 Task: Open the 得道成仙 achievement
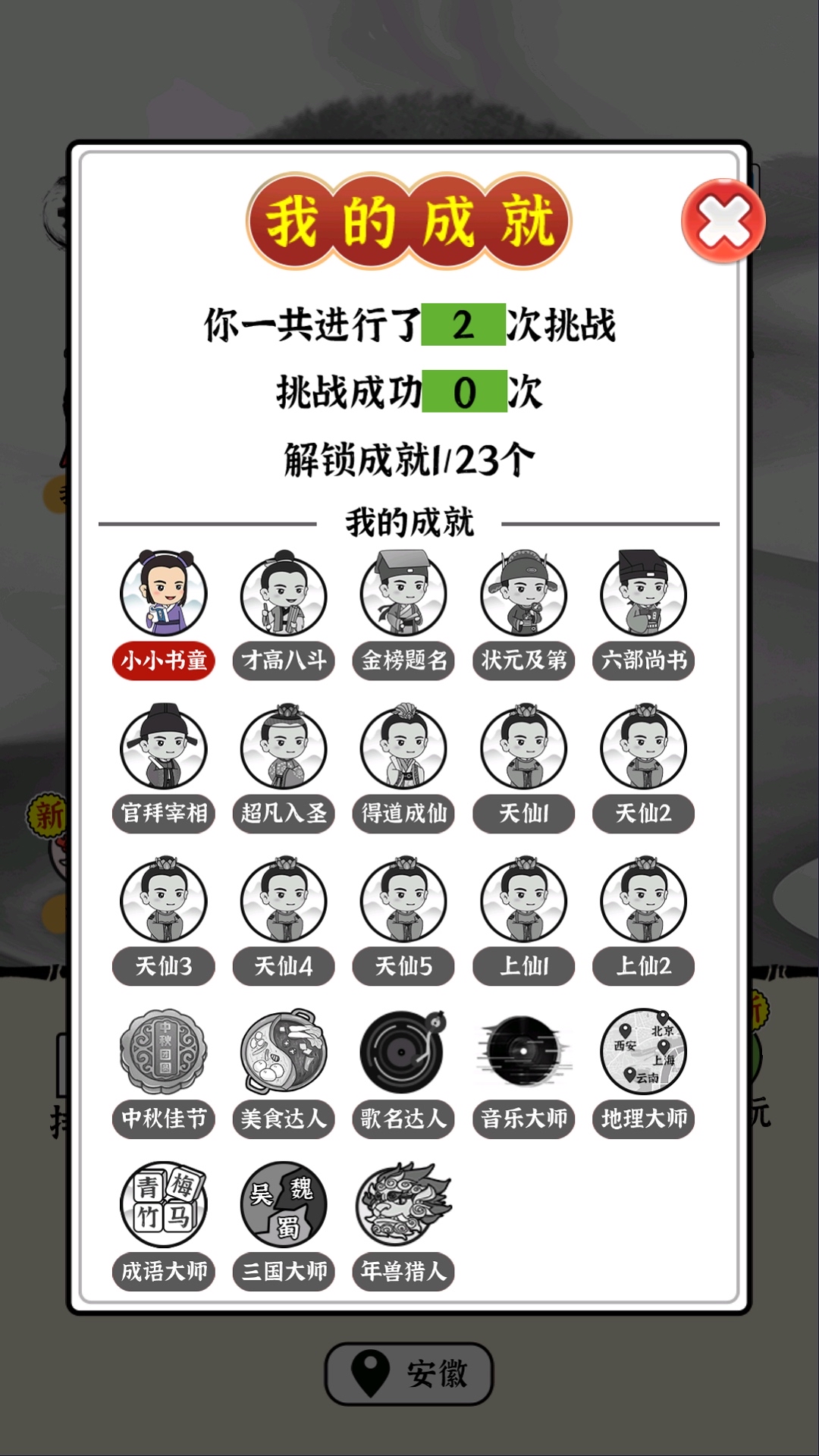403,747
